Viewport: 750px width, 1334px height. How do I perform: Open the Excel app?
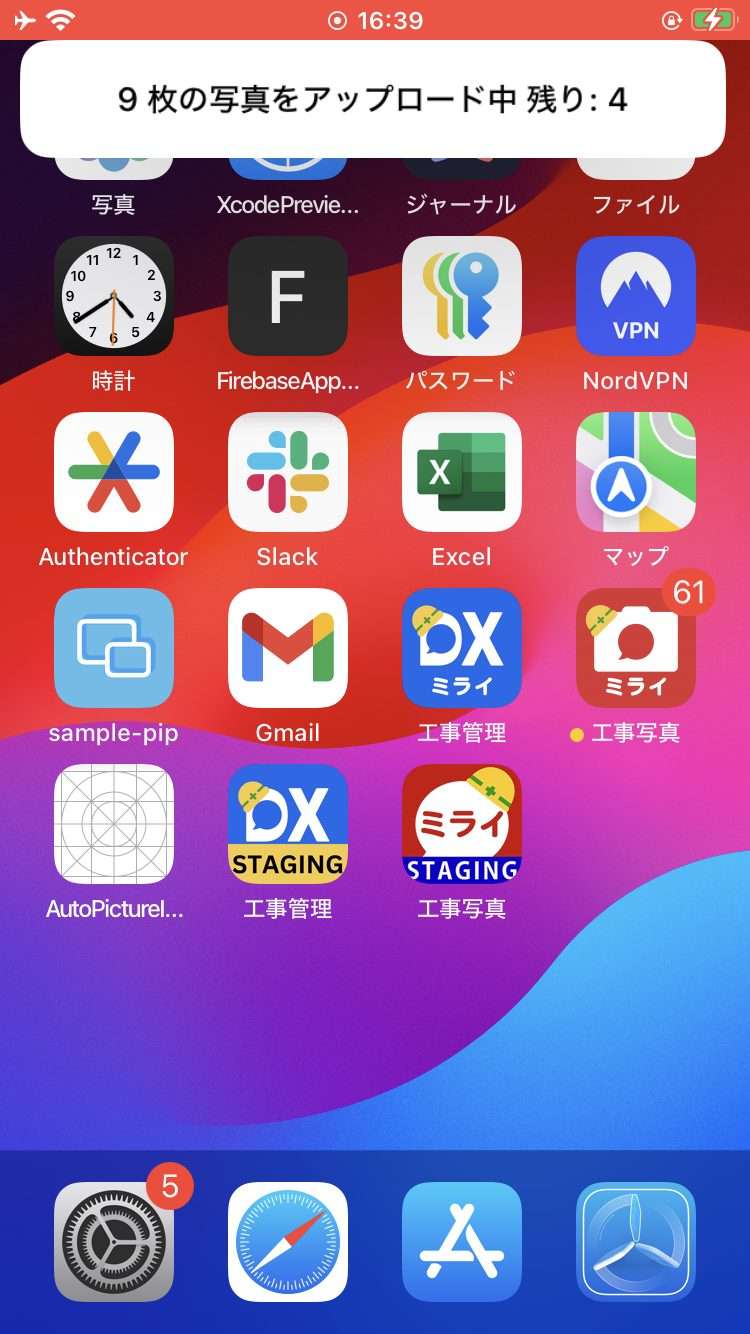coord(462,472)
